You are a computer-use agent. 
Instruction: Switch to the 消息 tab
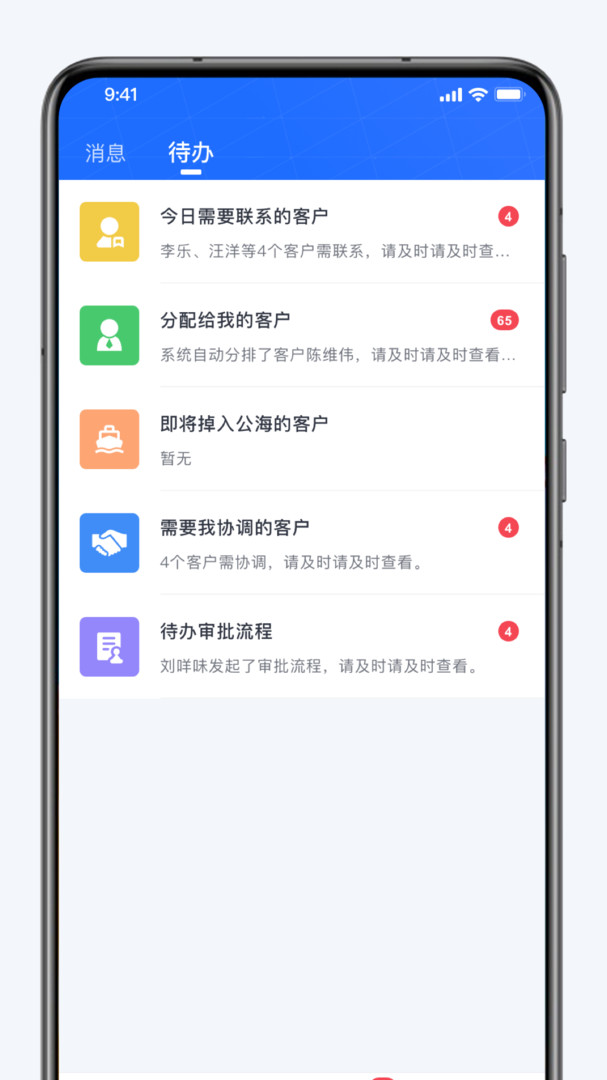[105, 153]
